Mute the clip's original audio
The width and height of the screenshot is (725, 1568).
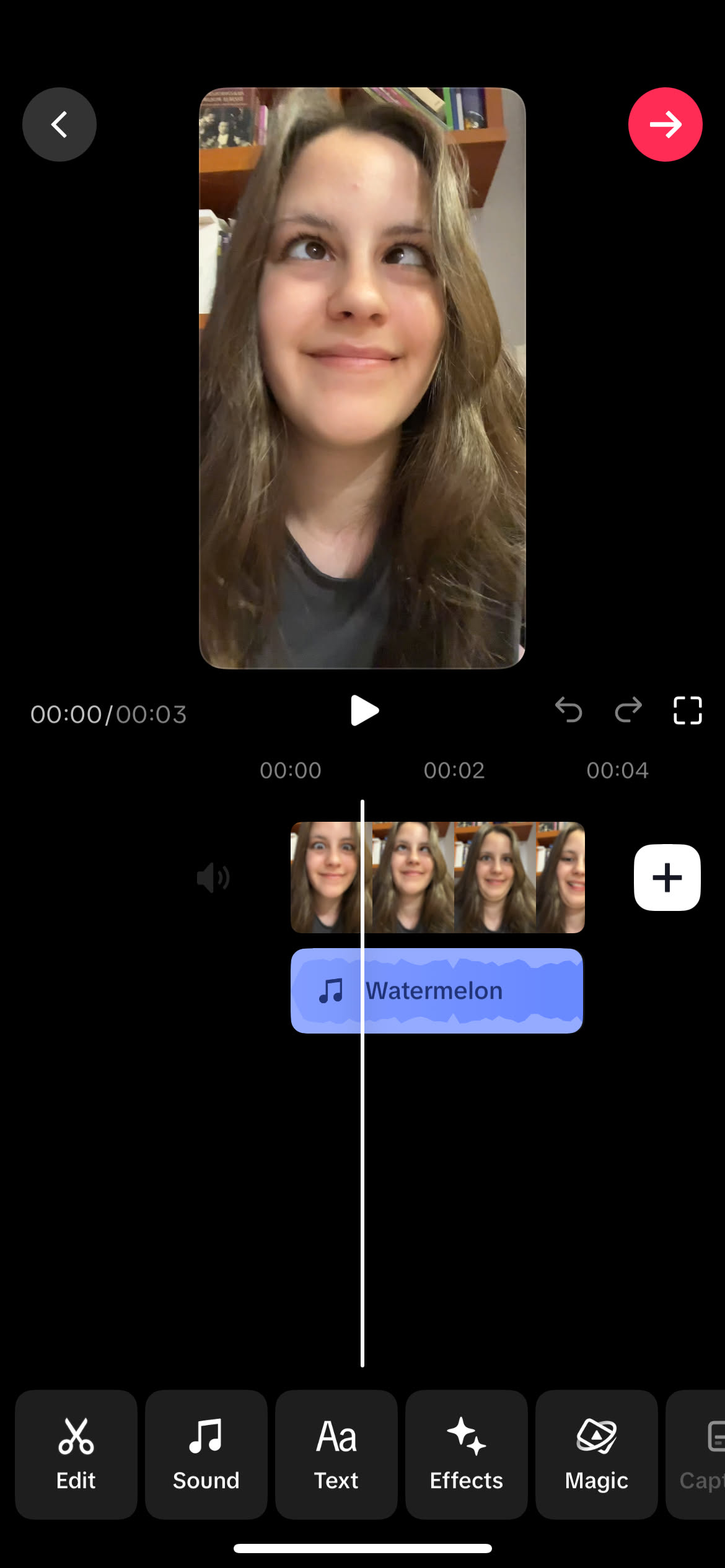point(213,878)
